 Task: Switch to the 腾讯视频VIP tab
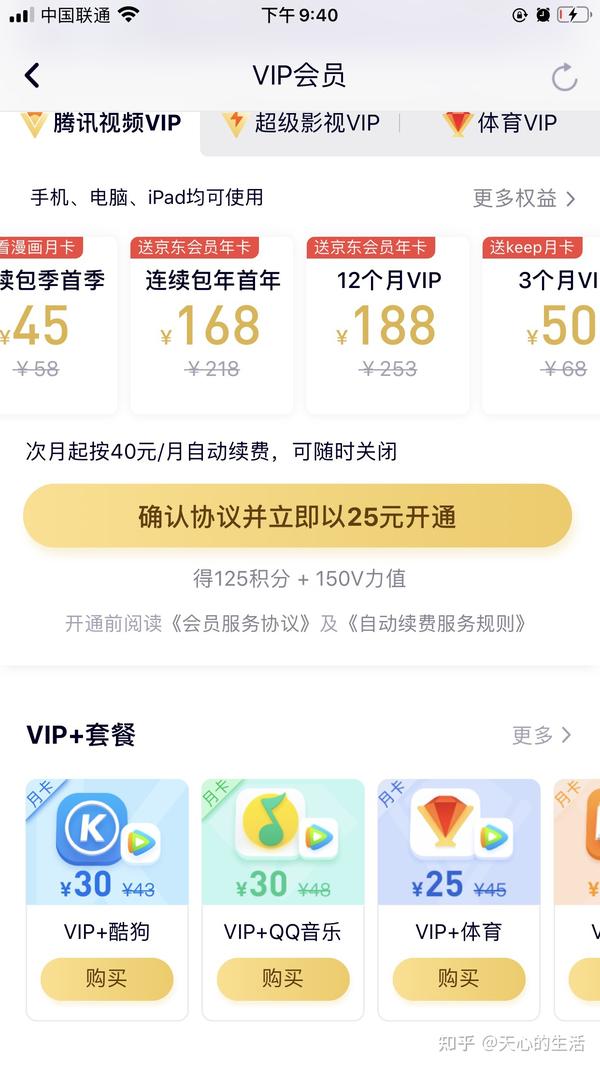(101, 124)
